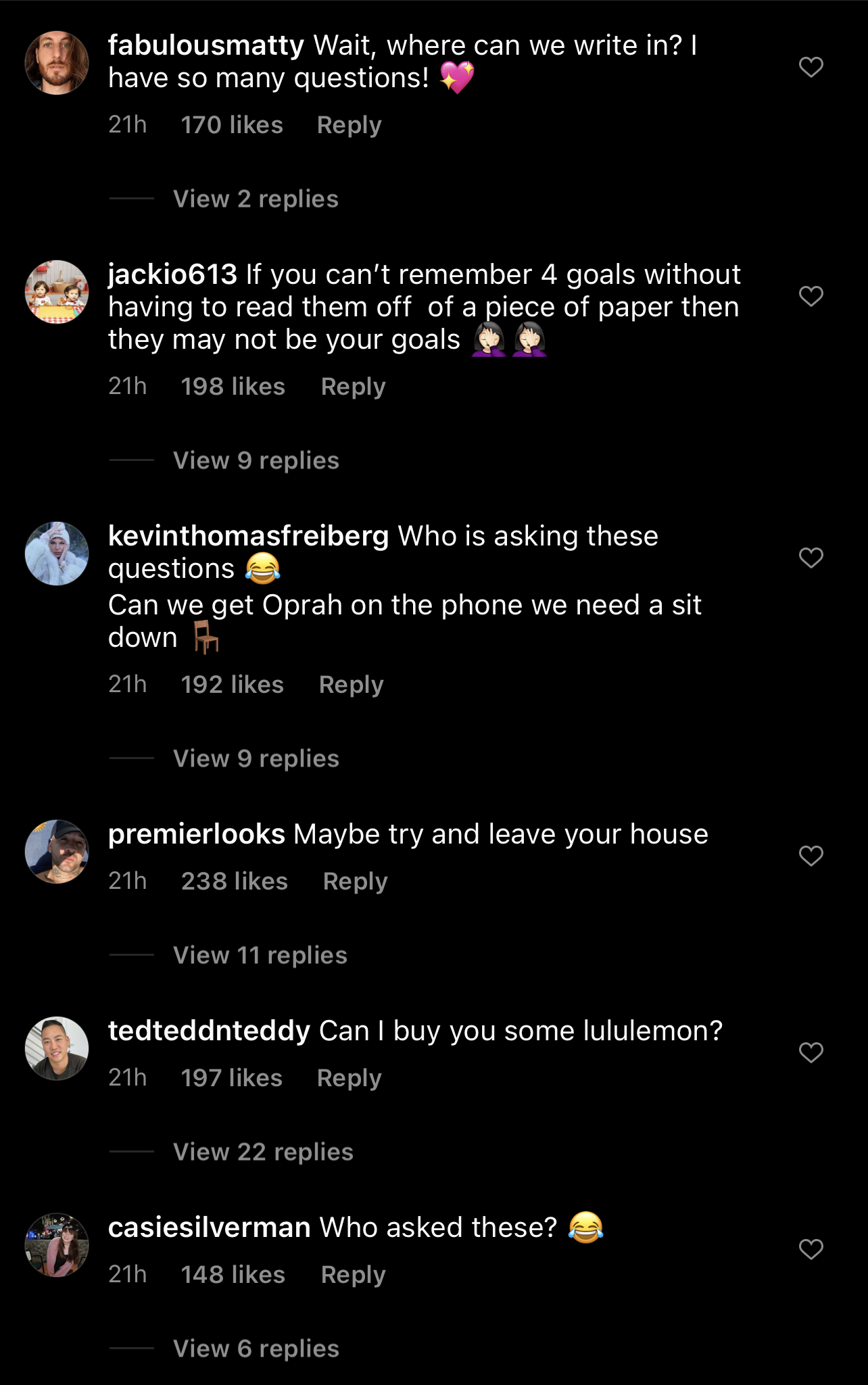The width and height of the screenshot is (868, 1385).
Task: Reply to fabulousmatty's comment
Action: [x=349, y=125]
